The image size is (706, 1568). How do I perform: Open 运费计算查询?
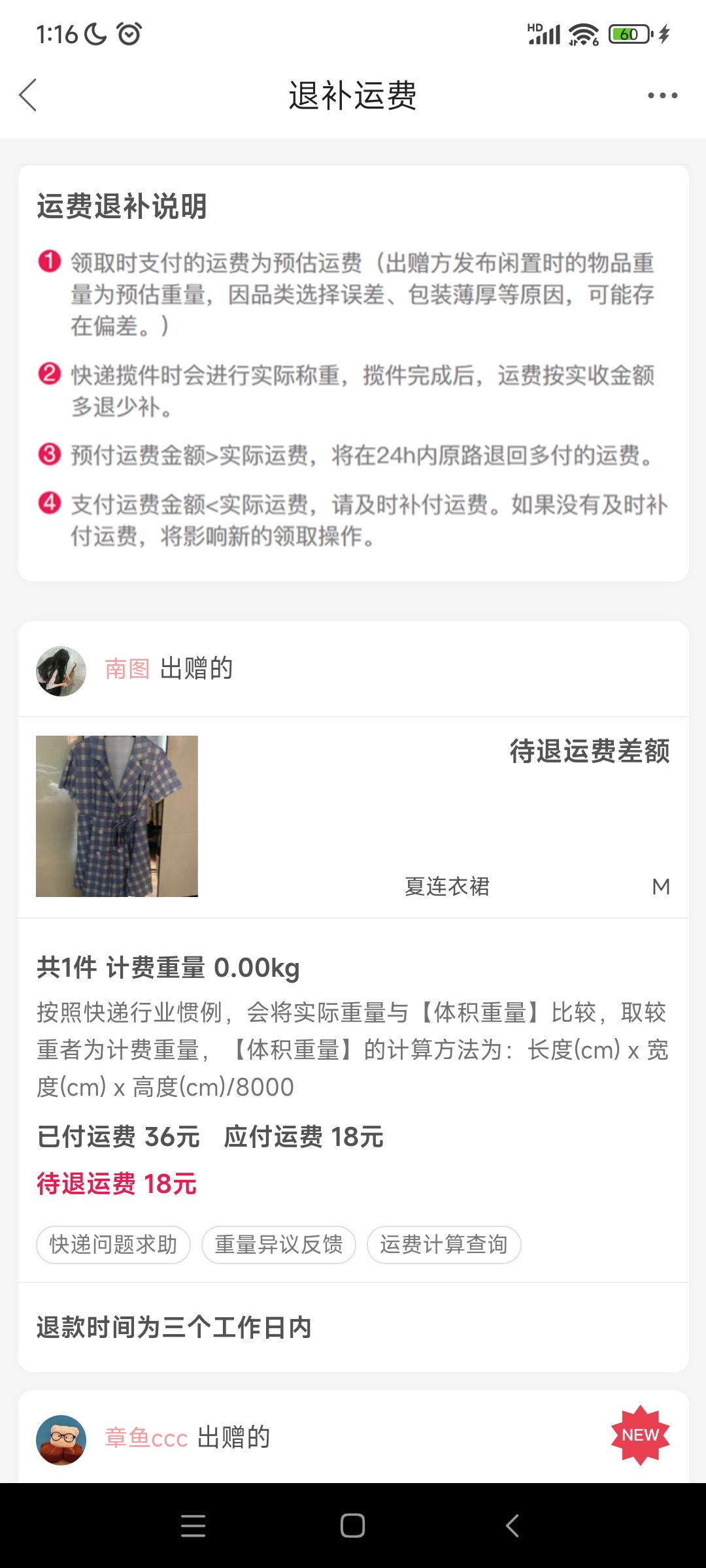point(444,1245)
